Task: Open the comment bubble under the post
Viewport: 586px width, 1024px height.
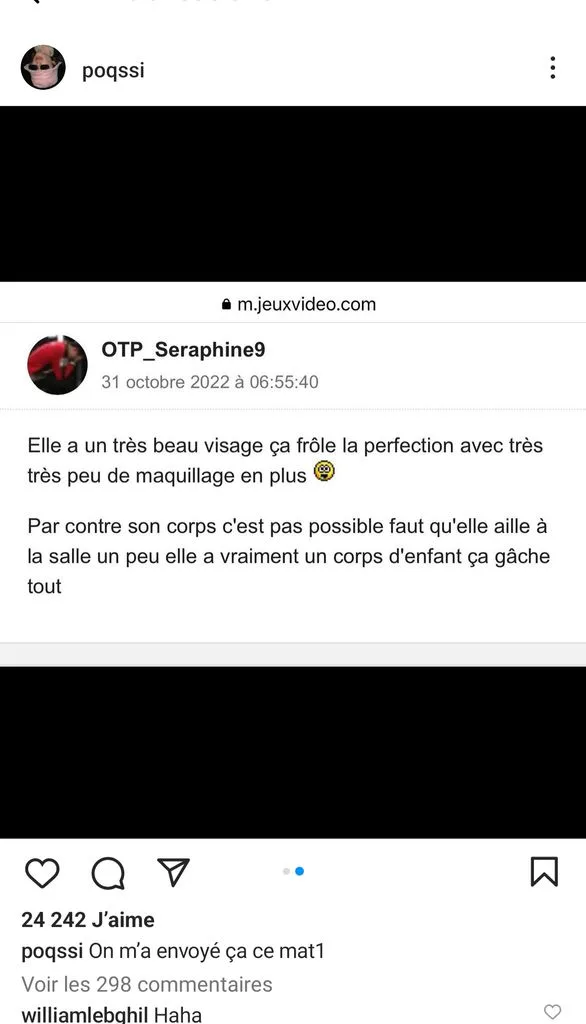Action: (x=108, y=872)
